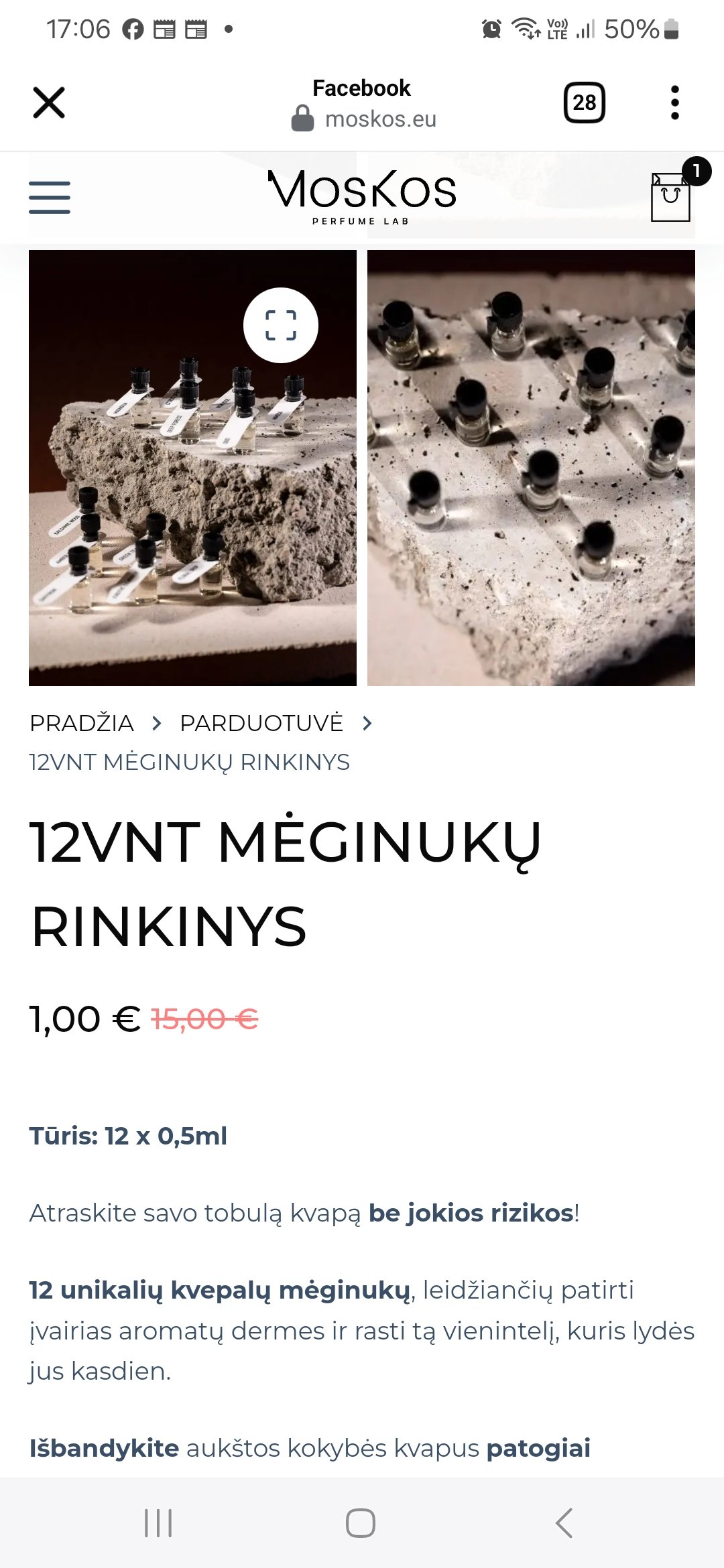Viewport: 724px width, 1568px height.
Task: Open the Moskos hamburger menu
Action: point(50,198)
